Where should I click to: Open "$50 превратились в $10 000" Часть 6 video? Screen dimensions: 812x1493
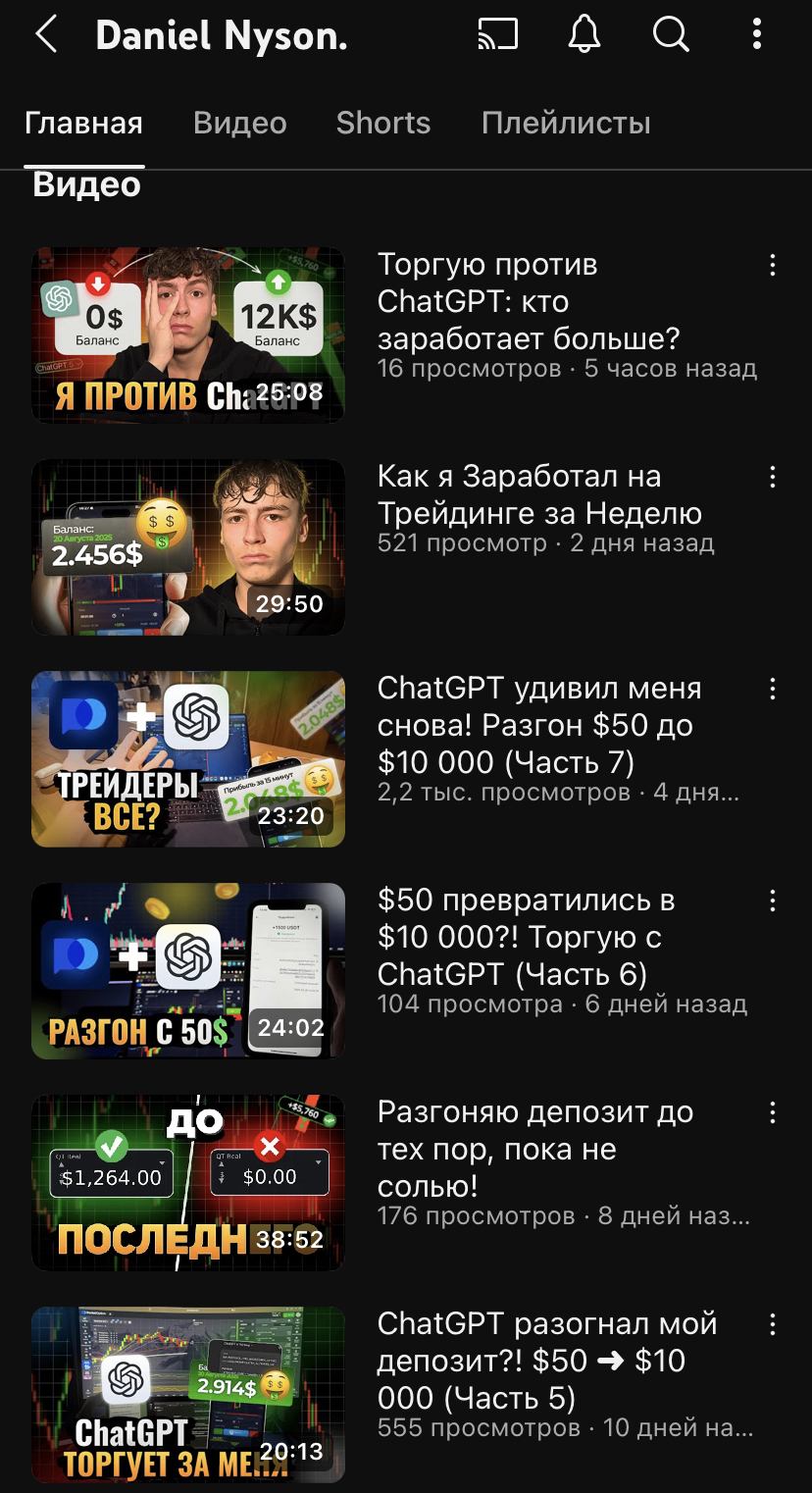pyautogui.click(x=188, y=971)
